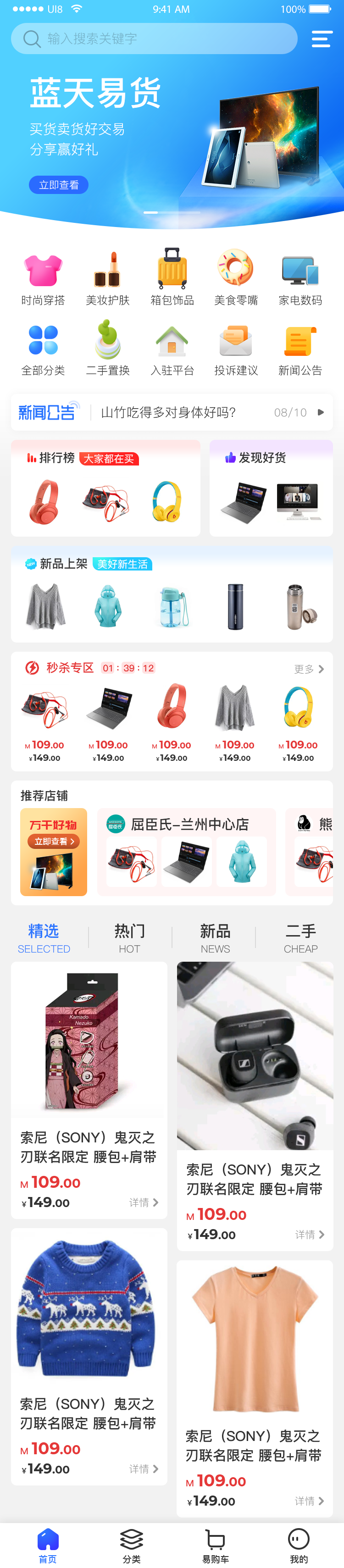Viewport: 344px width, 1568px height.
Task: Open the 发现好货 card
Action: pyautogui.click(x=271, y=488)
